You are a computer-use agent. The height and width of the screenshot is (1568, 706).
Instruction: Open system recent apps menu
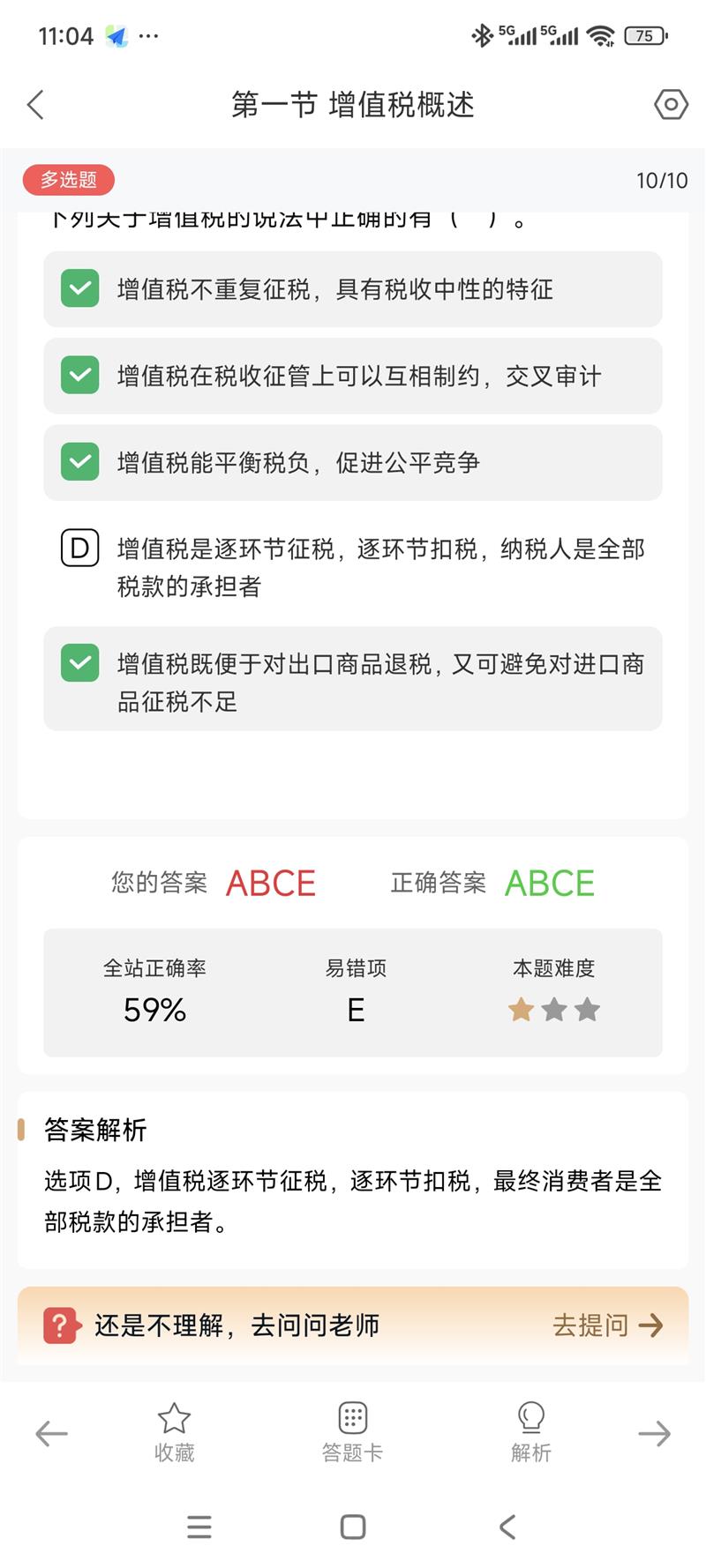click(x=199, y=1527)
